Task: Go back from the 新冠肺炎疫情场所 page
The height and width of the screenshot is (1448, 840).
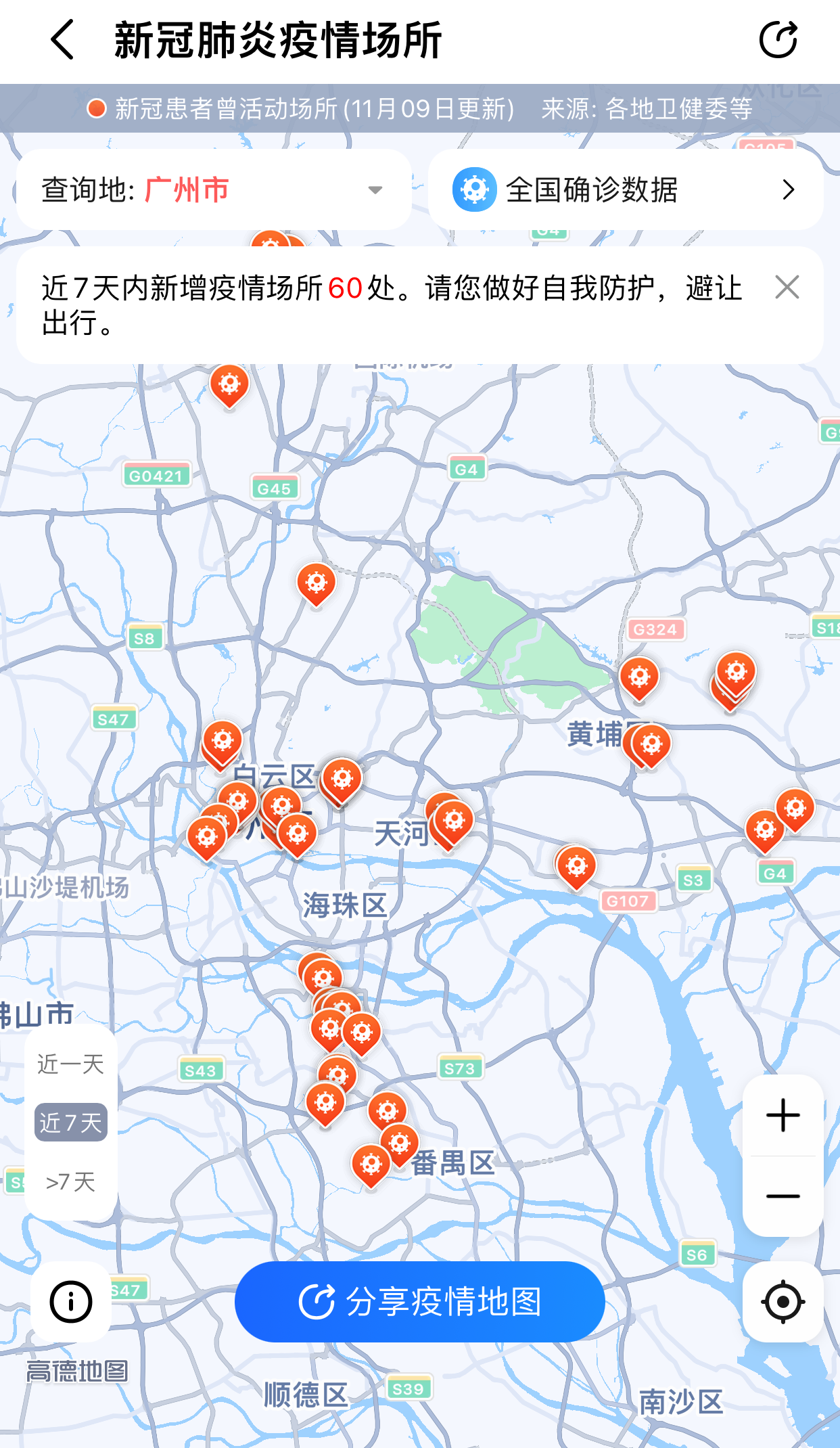Action: pos(62,40)
